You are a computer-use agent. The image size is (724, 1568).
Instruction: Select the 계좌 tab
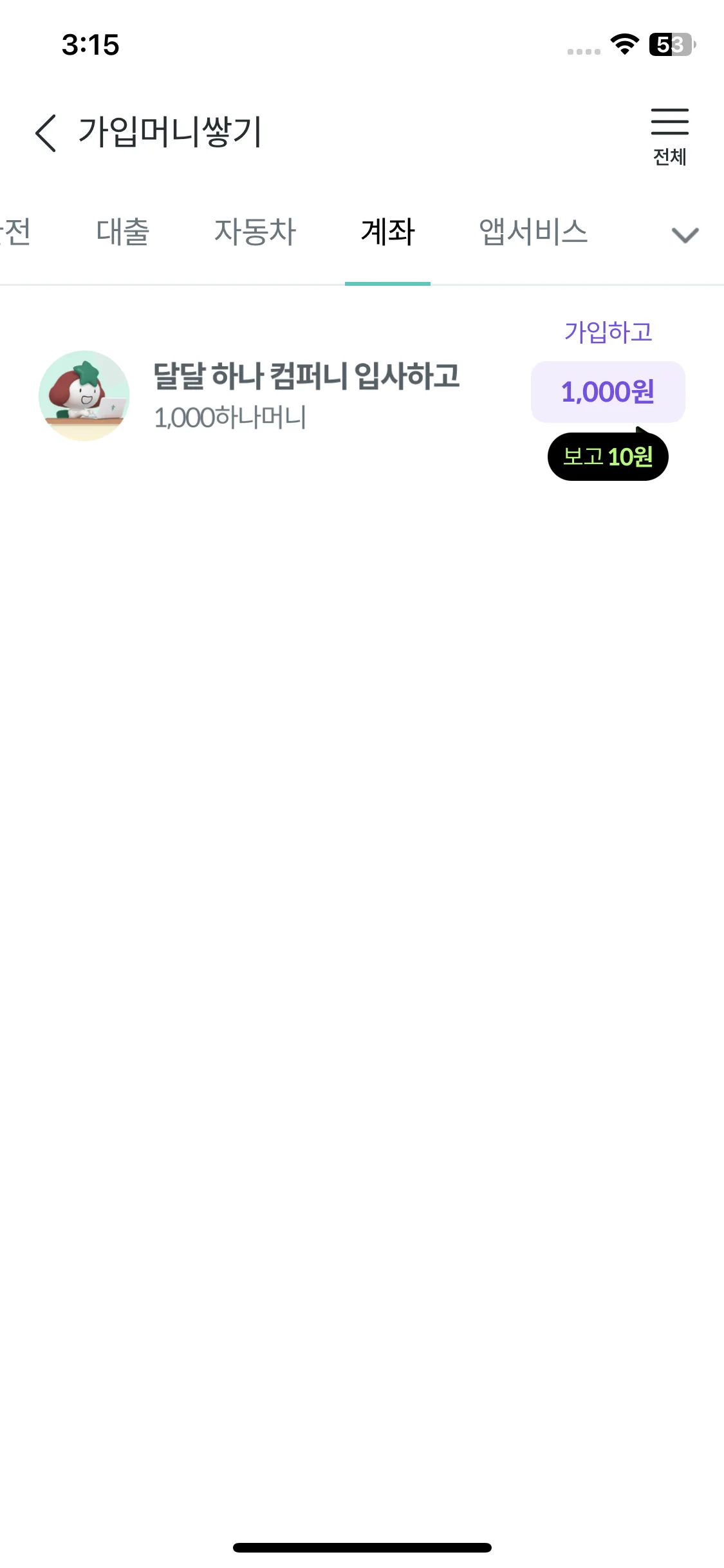[387, 232]
